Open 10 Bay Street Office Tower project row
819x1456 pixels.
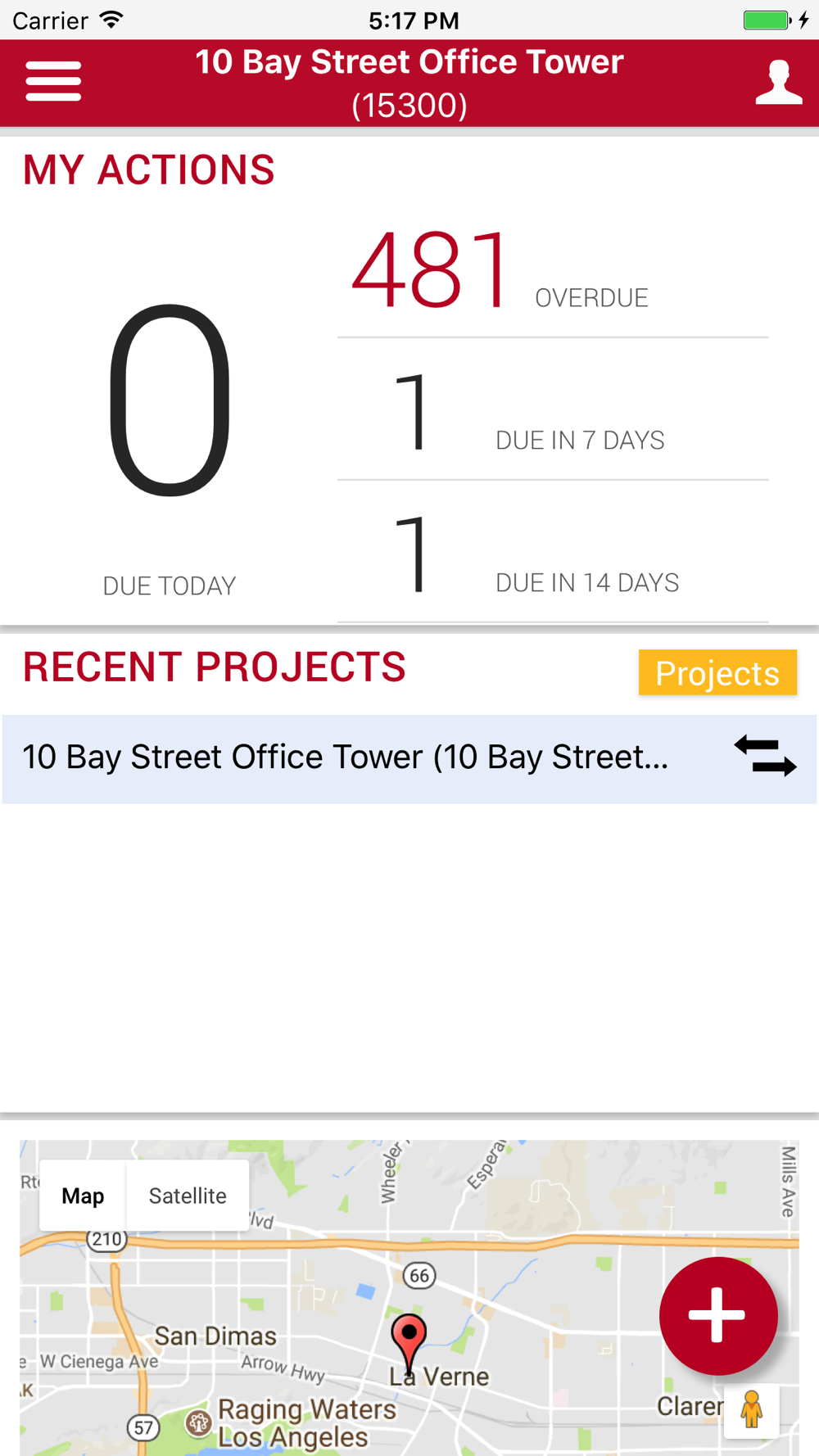pyautogui.click(x=409, y=758)
